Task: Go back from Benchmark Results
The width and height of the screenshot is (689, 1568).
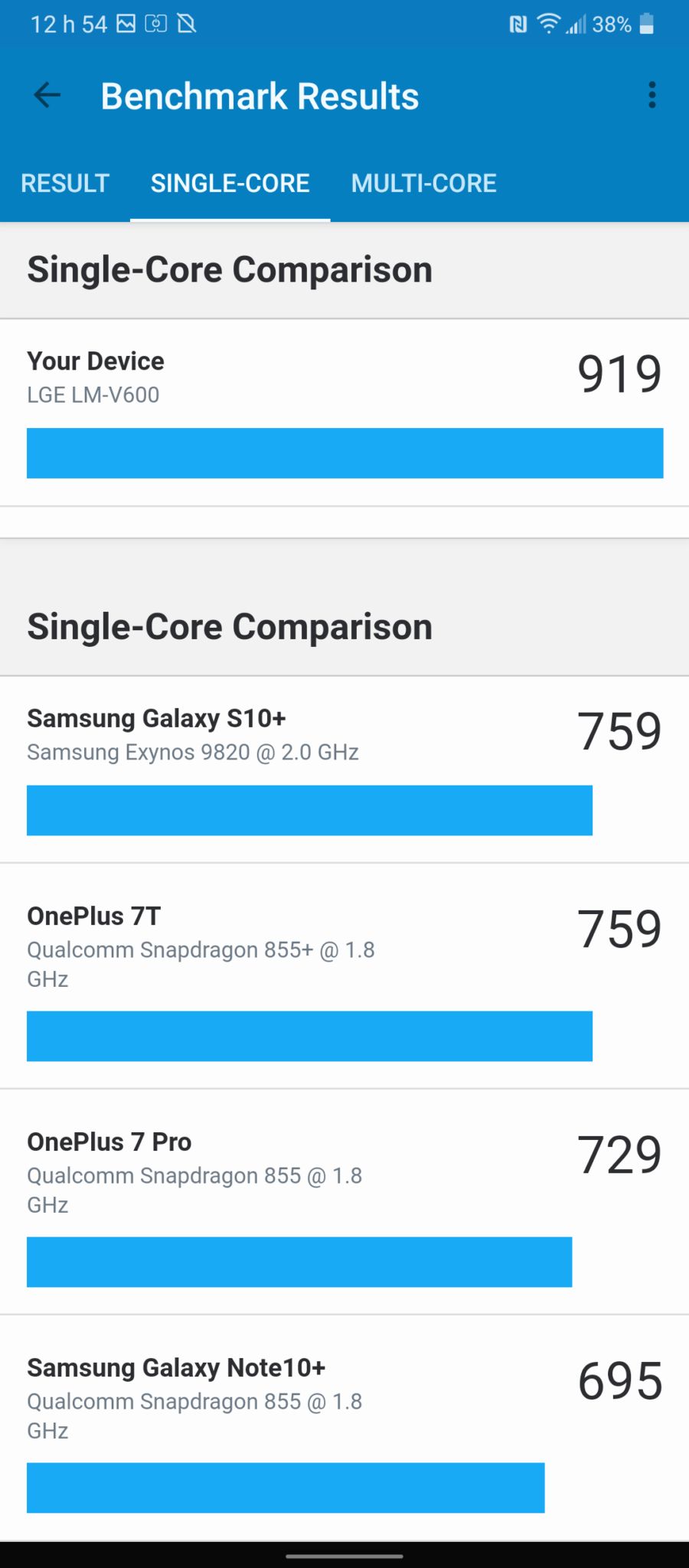Action: click(x=47, y=96)
